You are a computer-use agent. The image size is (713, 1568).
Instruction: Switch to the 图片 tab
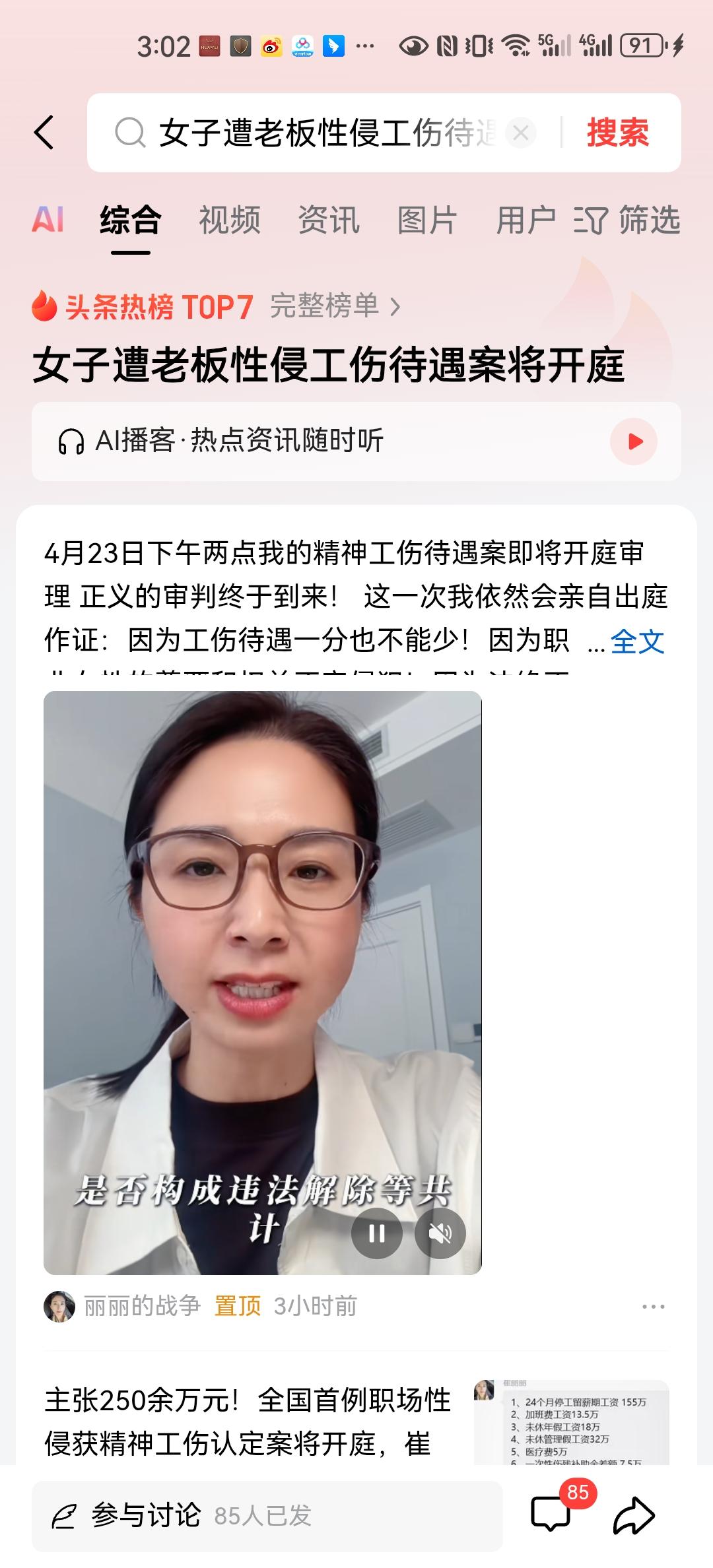426,221
